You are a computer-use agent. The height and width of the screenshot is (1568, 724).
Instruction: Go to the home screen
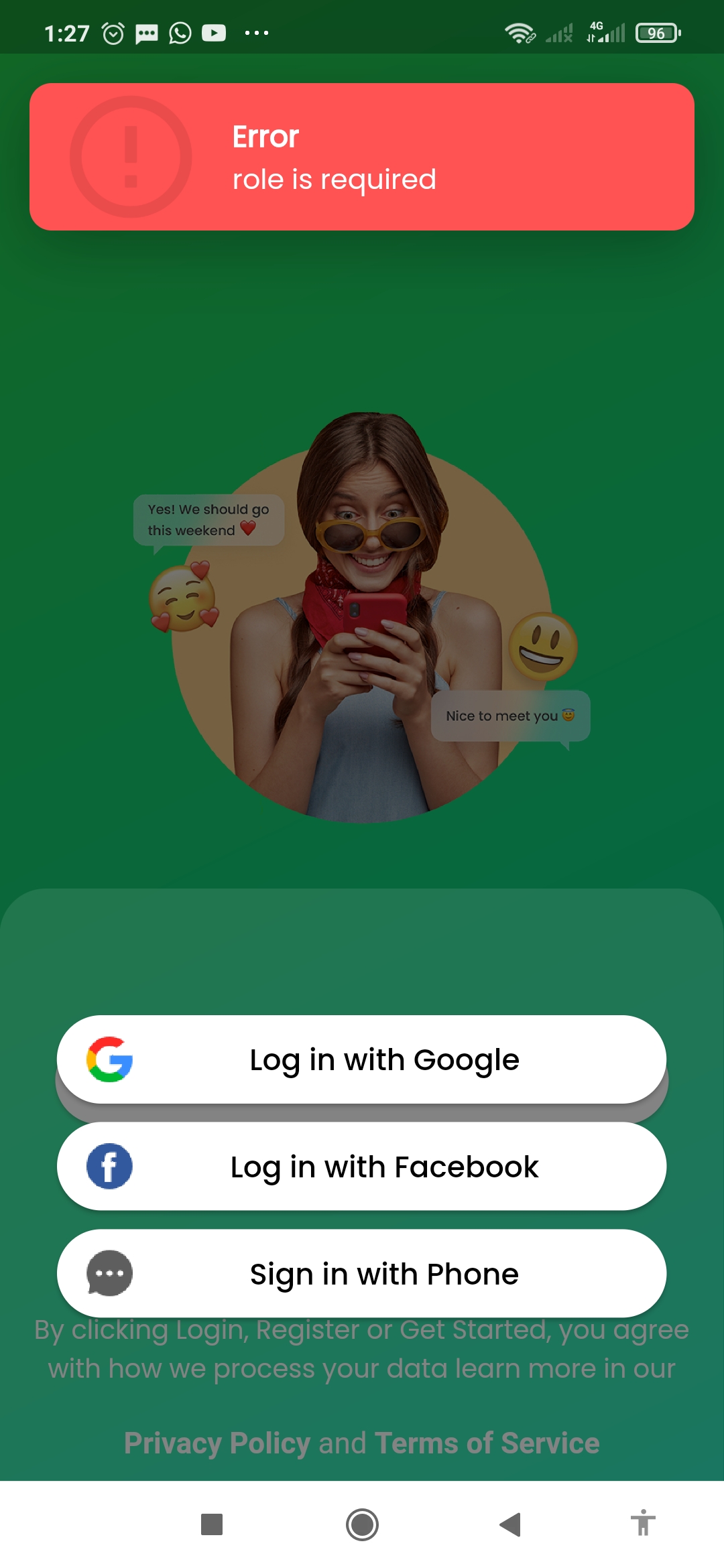pos(362,1524)
